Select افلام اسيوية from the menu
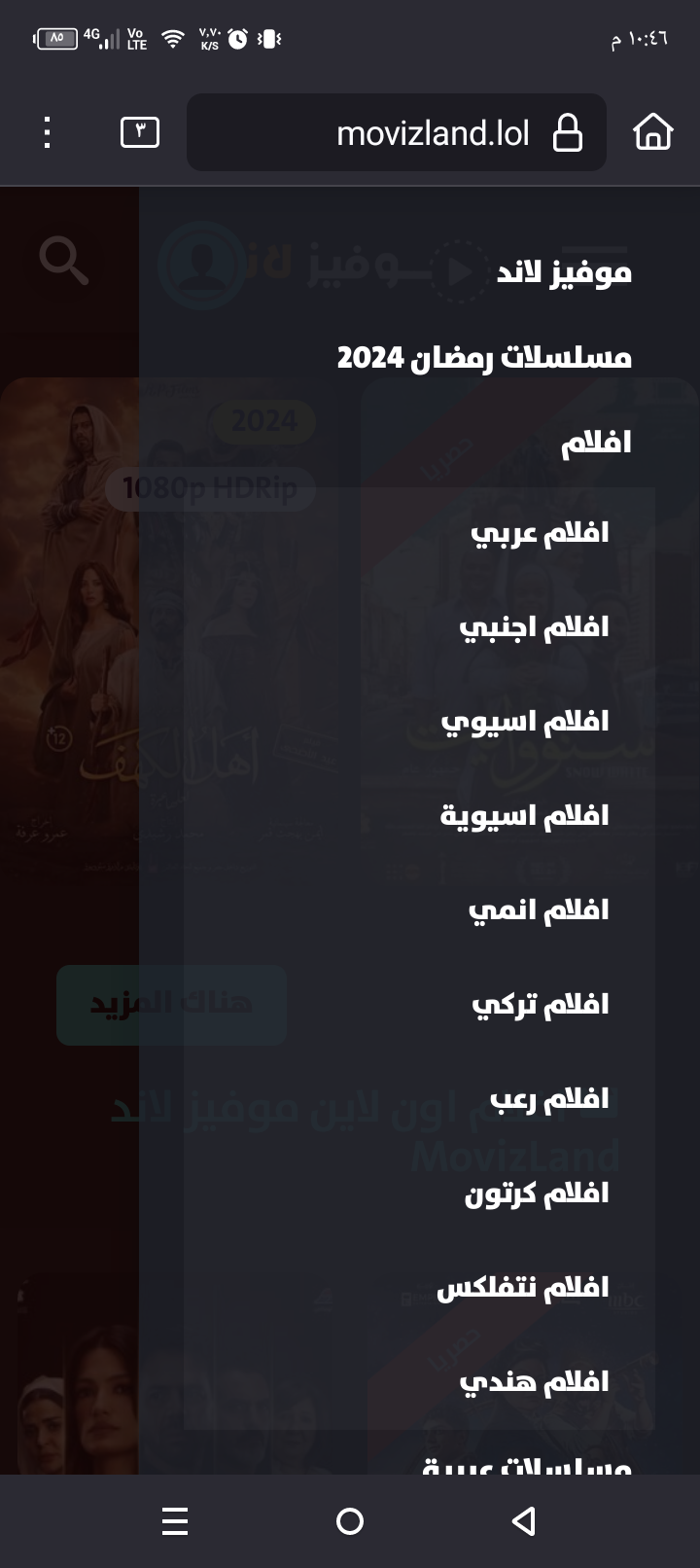 click(524, 815)
